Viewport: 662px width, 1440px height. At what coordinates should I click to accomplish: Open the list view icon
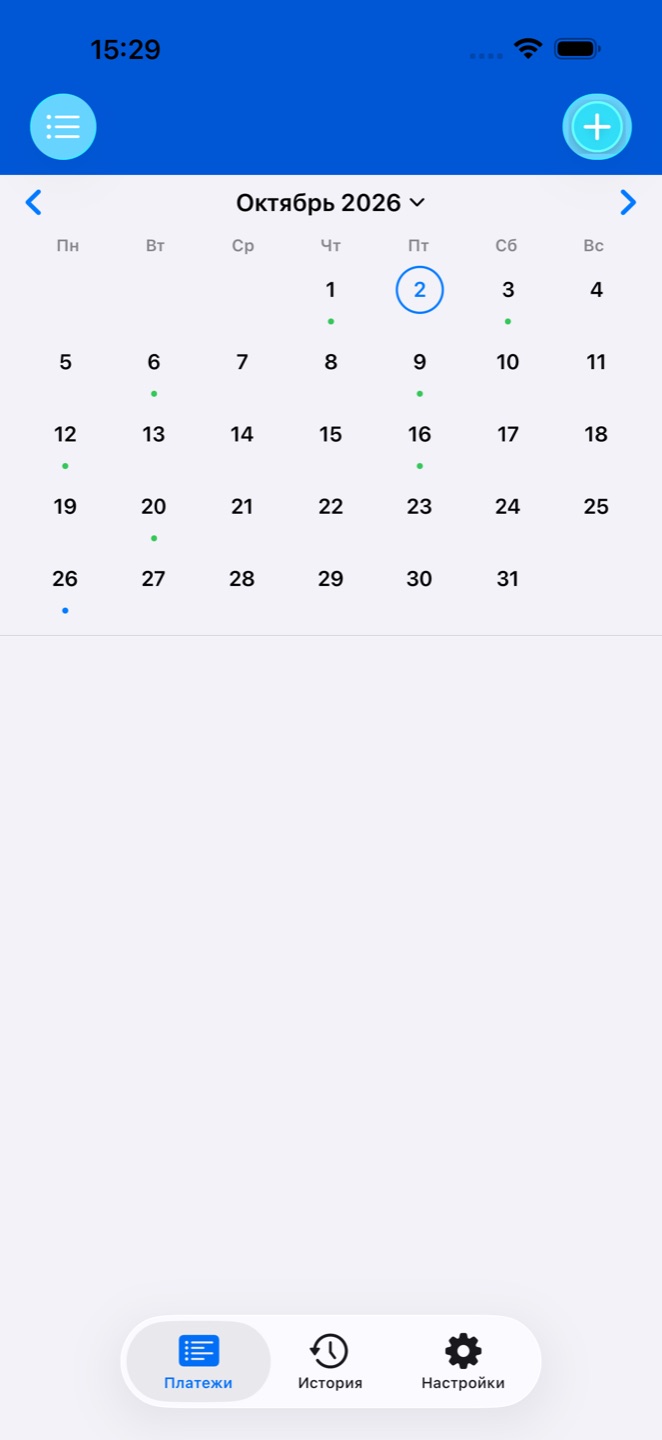63,127
